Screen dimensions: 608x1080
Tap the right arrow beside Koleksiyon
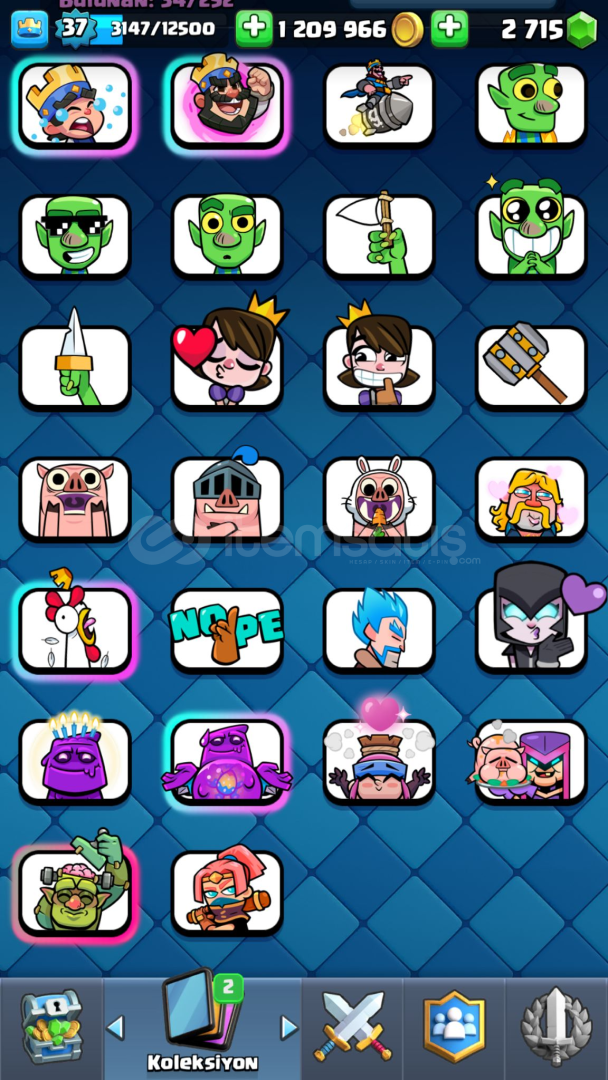point(289,1027)
